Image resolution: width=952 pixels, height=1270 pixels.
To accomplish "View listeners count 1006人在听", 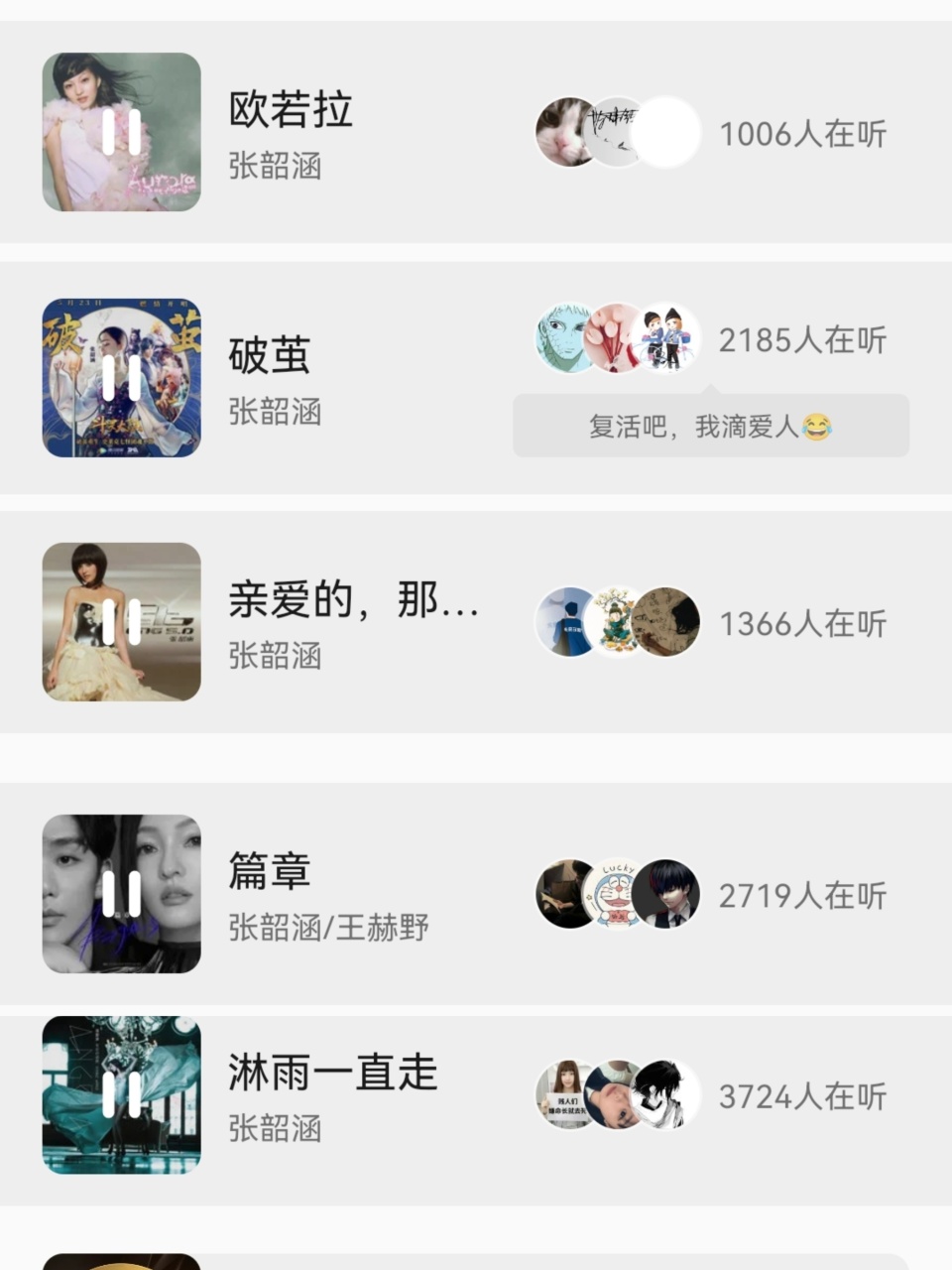I will (805, 131).
